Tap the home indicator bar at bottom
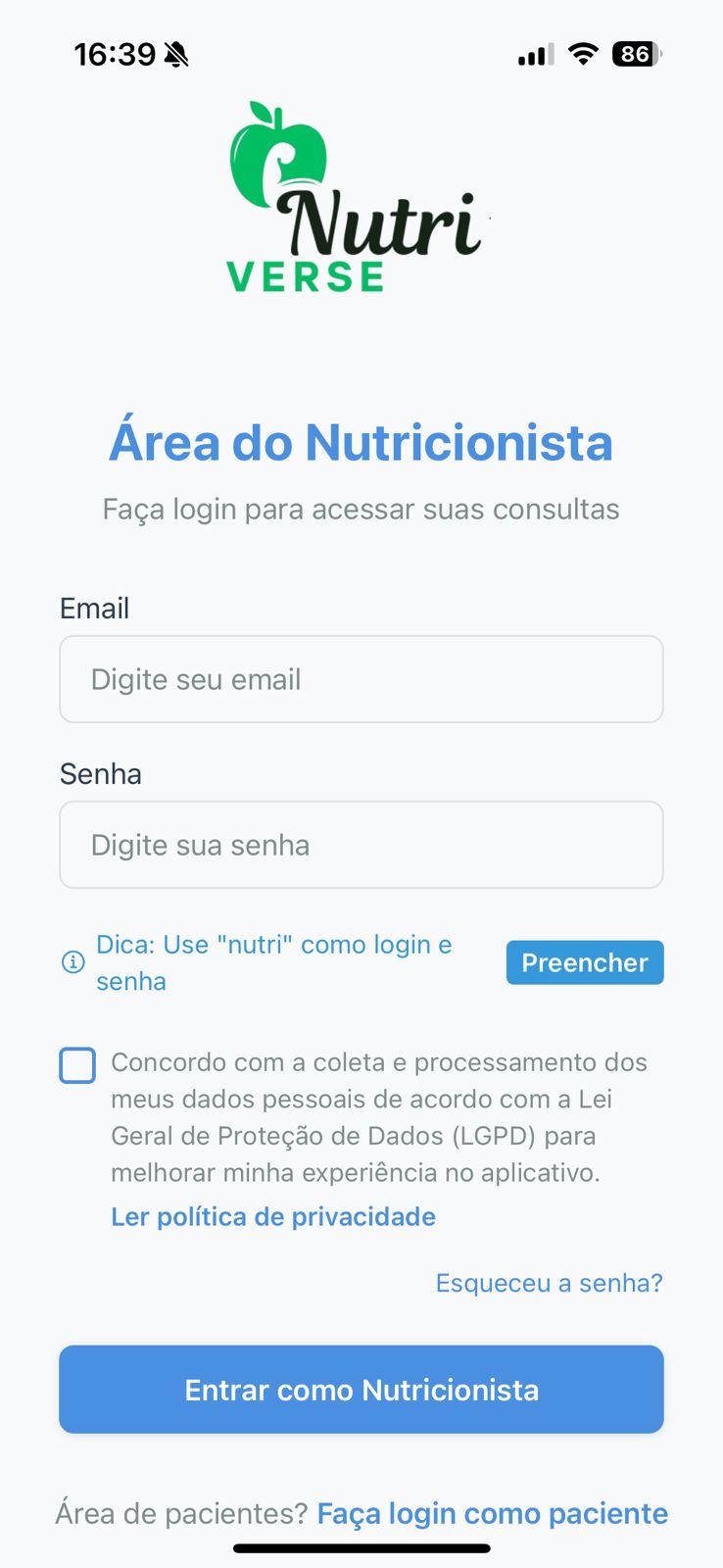The height and width of the screenshot is (1568, 723). 361,1549
